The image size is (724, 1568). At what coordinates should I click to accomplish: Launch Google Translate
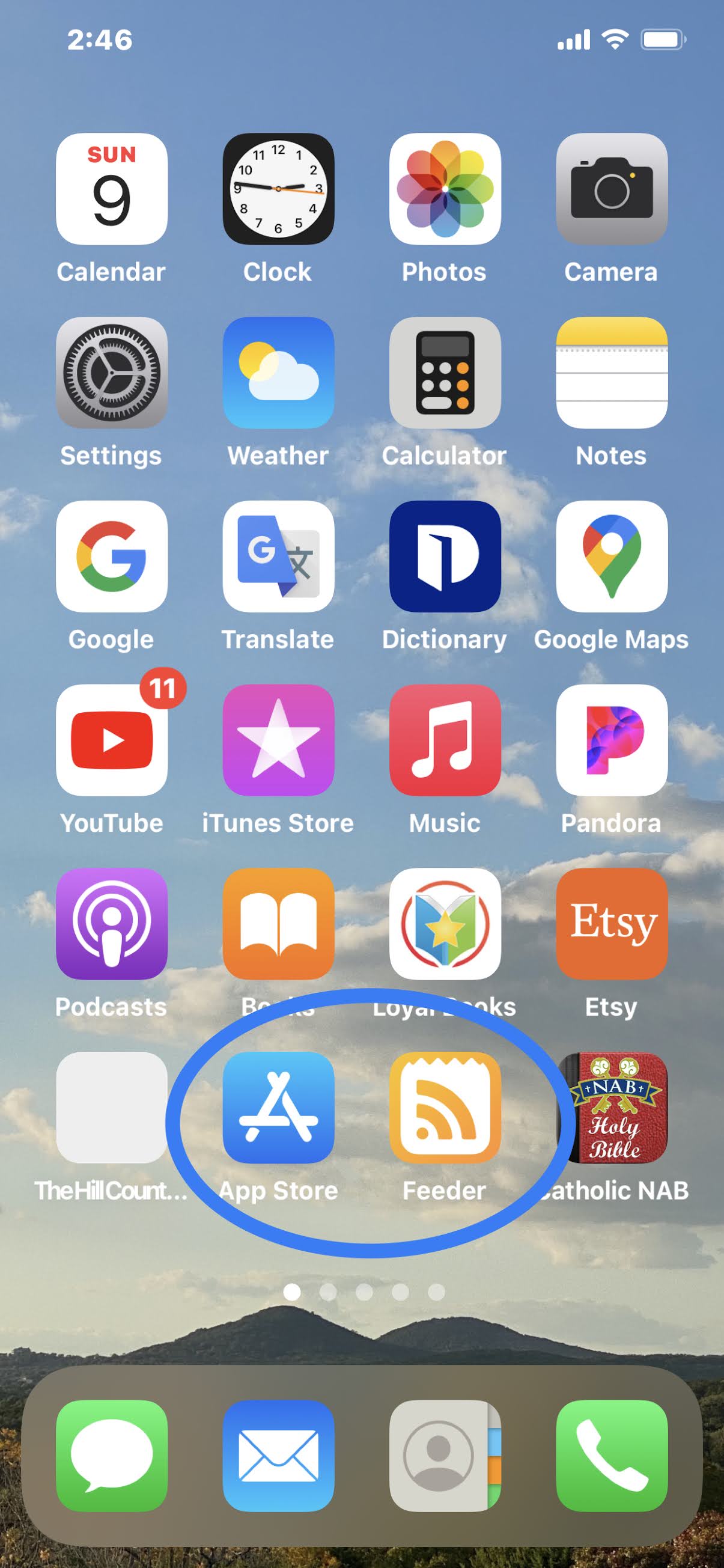click(278, 557)
